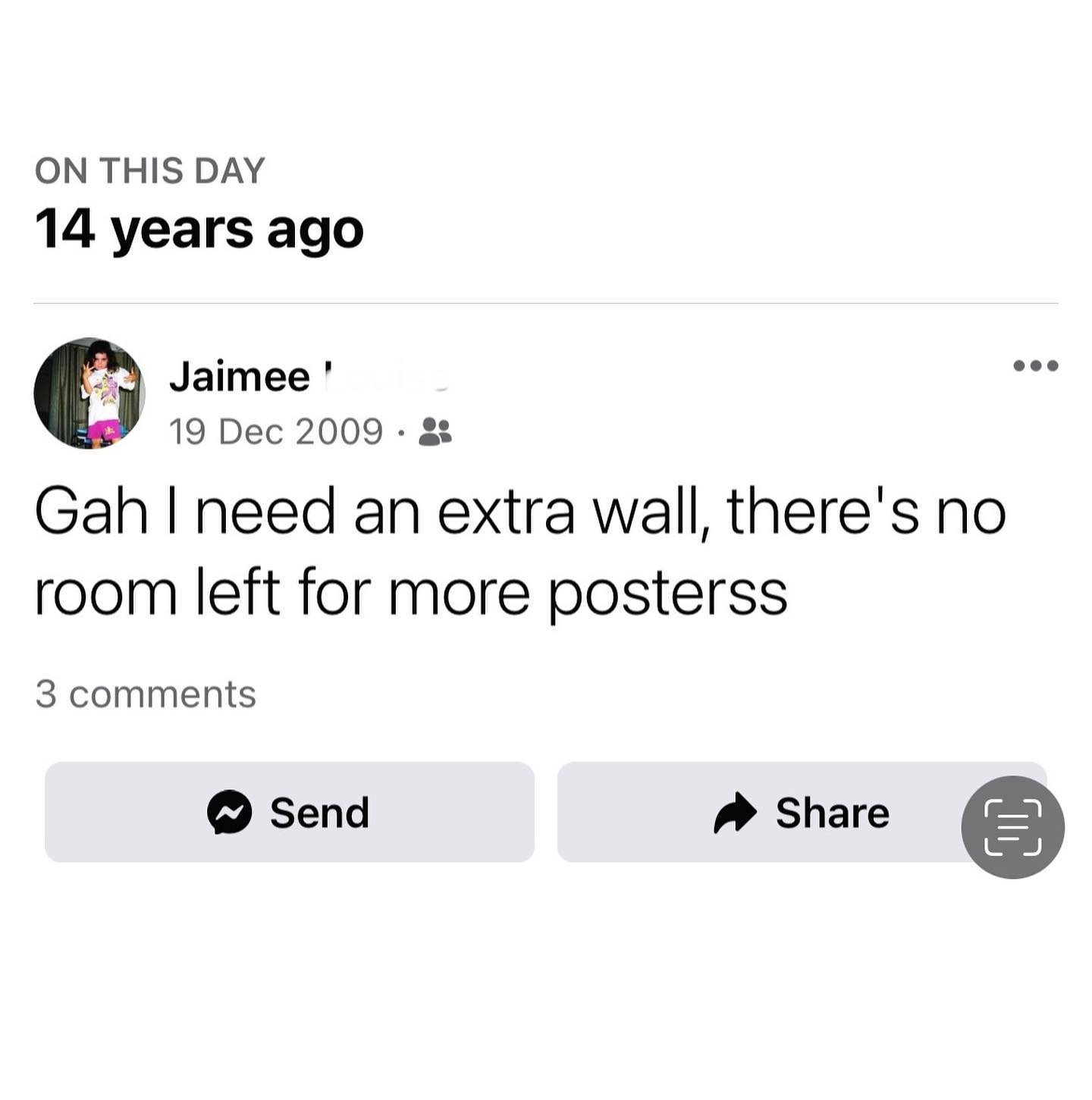Viewport: 1092px width, 1100px height.
Task: View the 3 comments
Action: [x=146, y=694]
